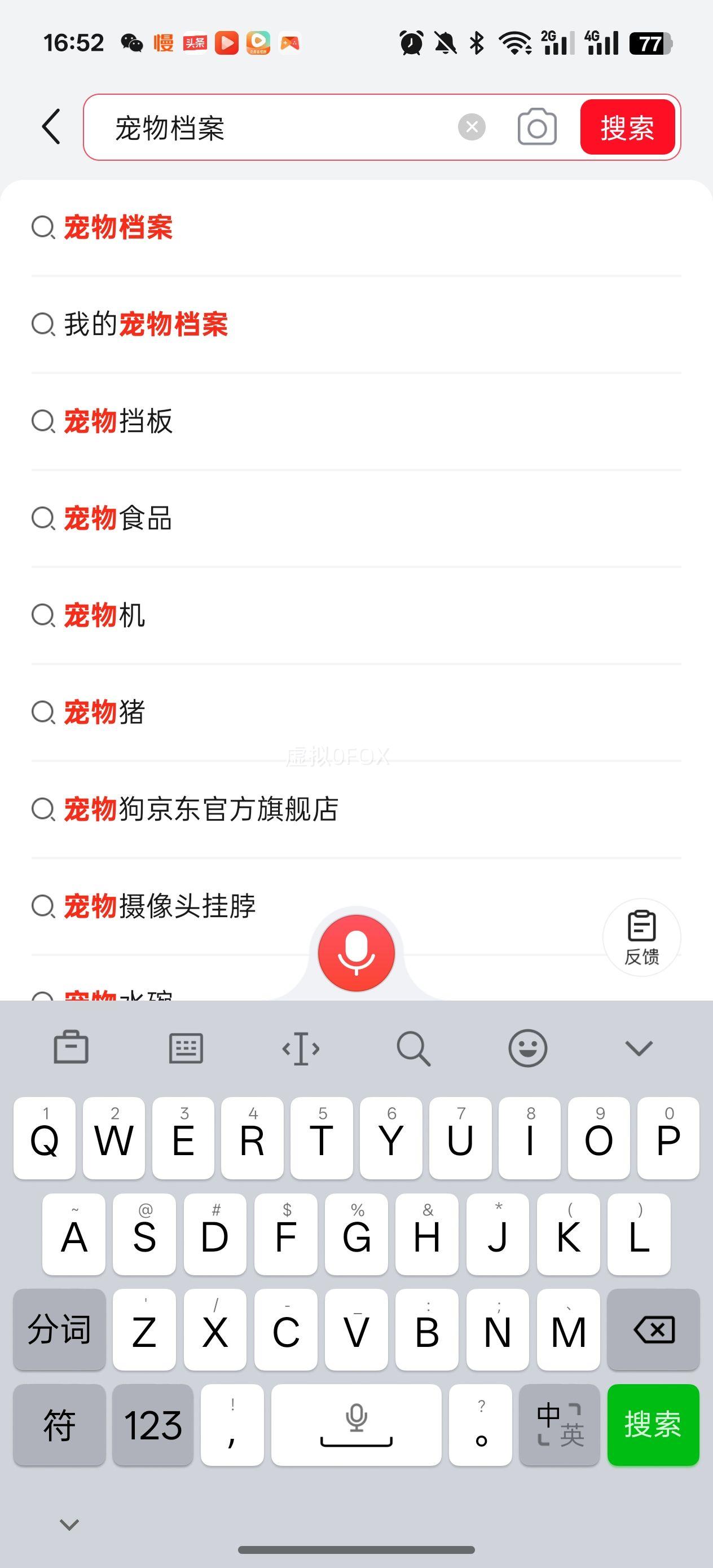Start voice search with the red microphone
This screenshot has width=713, height=1568.
pyautogui.click(x=356, y=953)
